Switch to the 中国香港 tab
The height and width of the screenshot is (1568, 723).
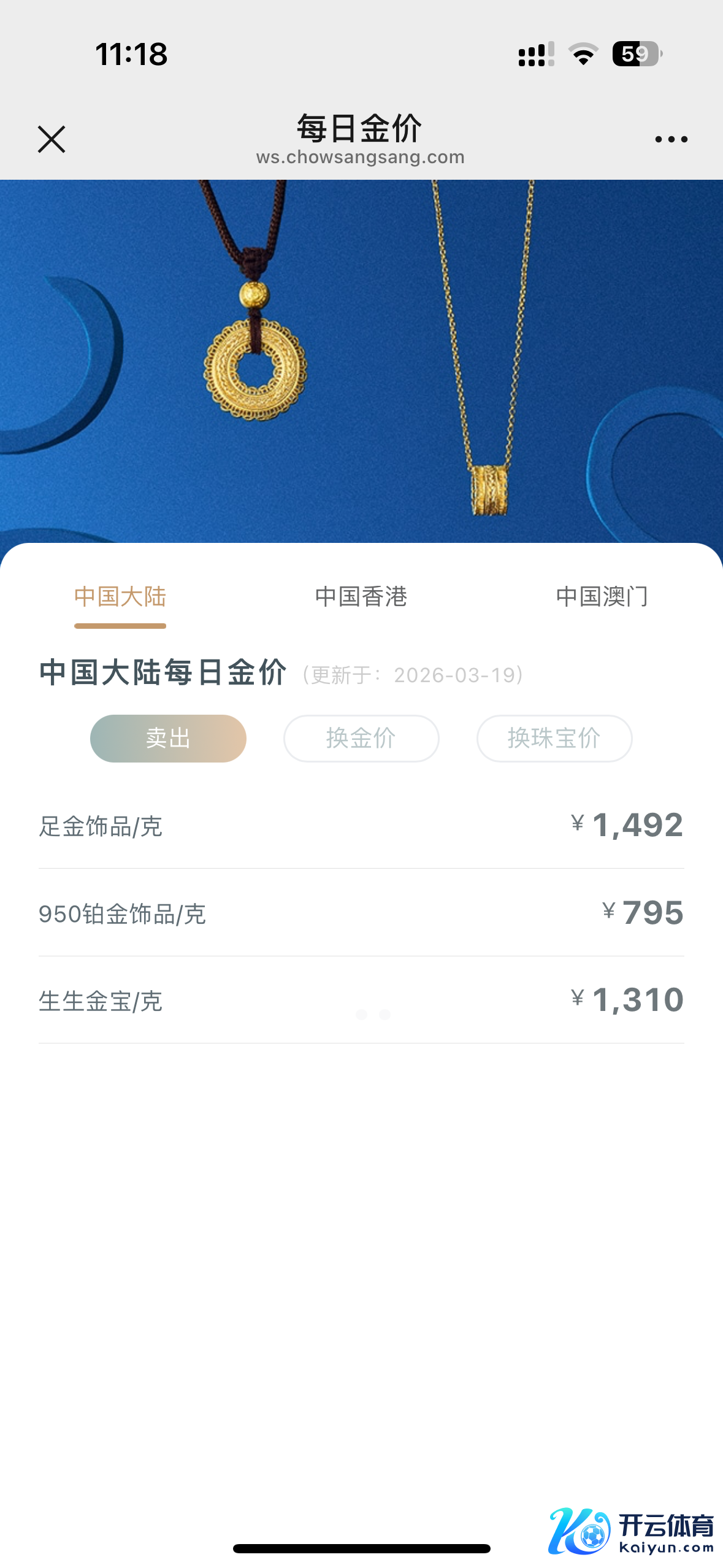point(361,596)
